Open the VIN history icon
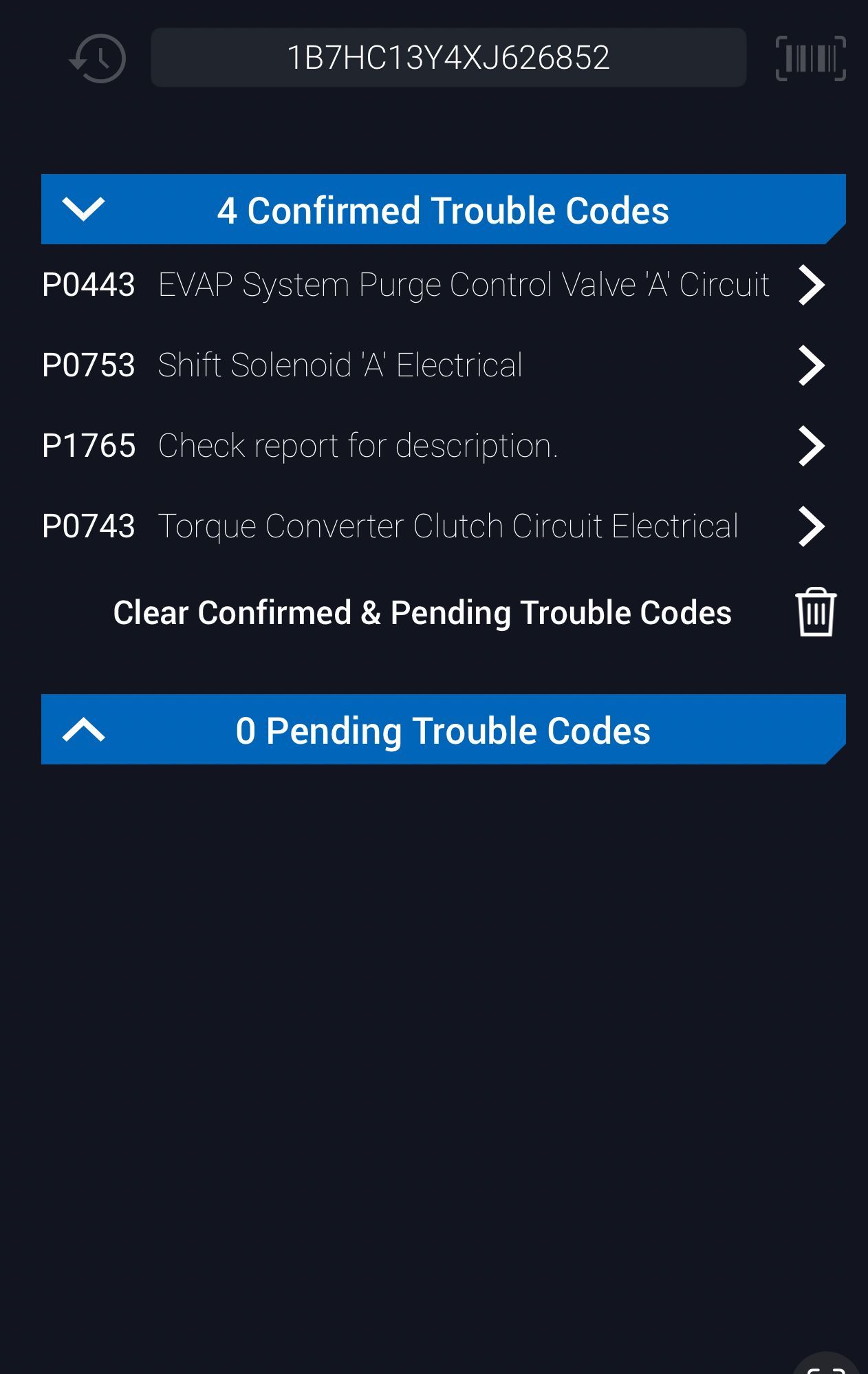The height and width of the screenshot is (1374, 868). click(x=98, y=58)
